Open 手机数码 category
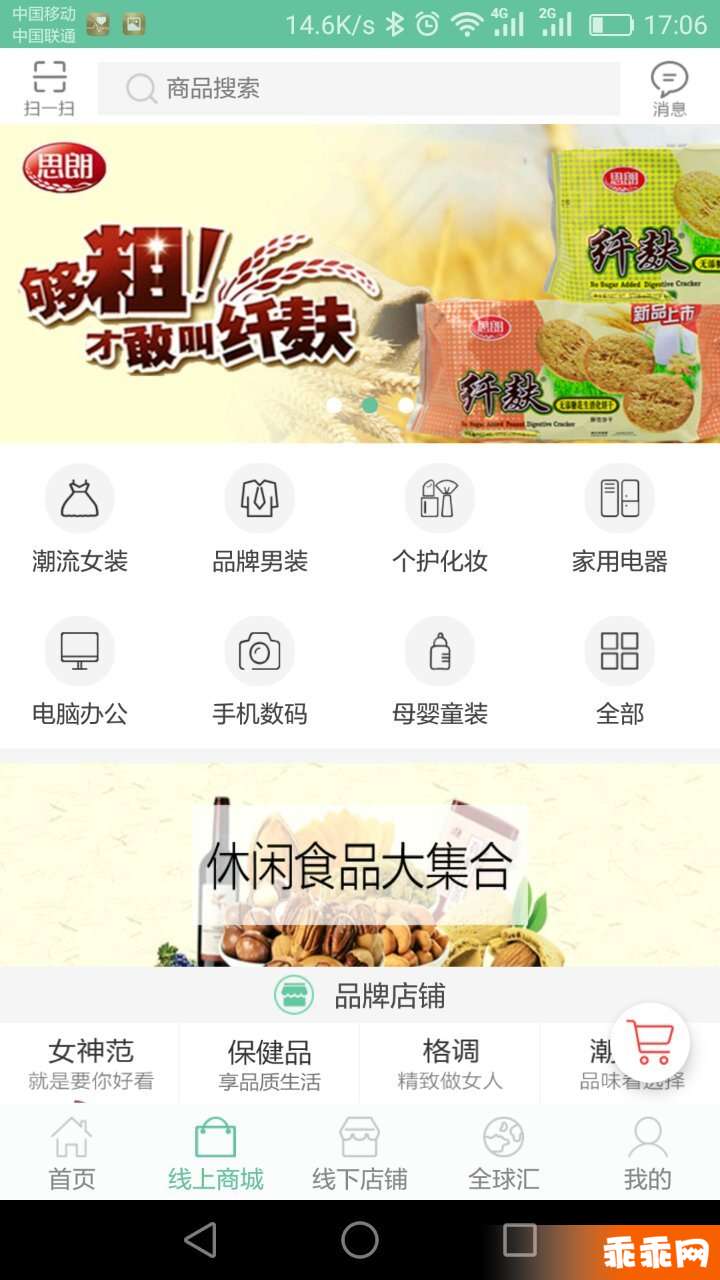The height and width of the screenshot is (1280, 720). (260, 672)
